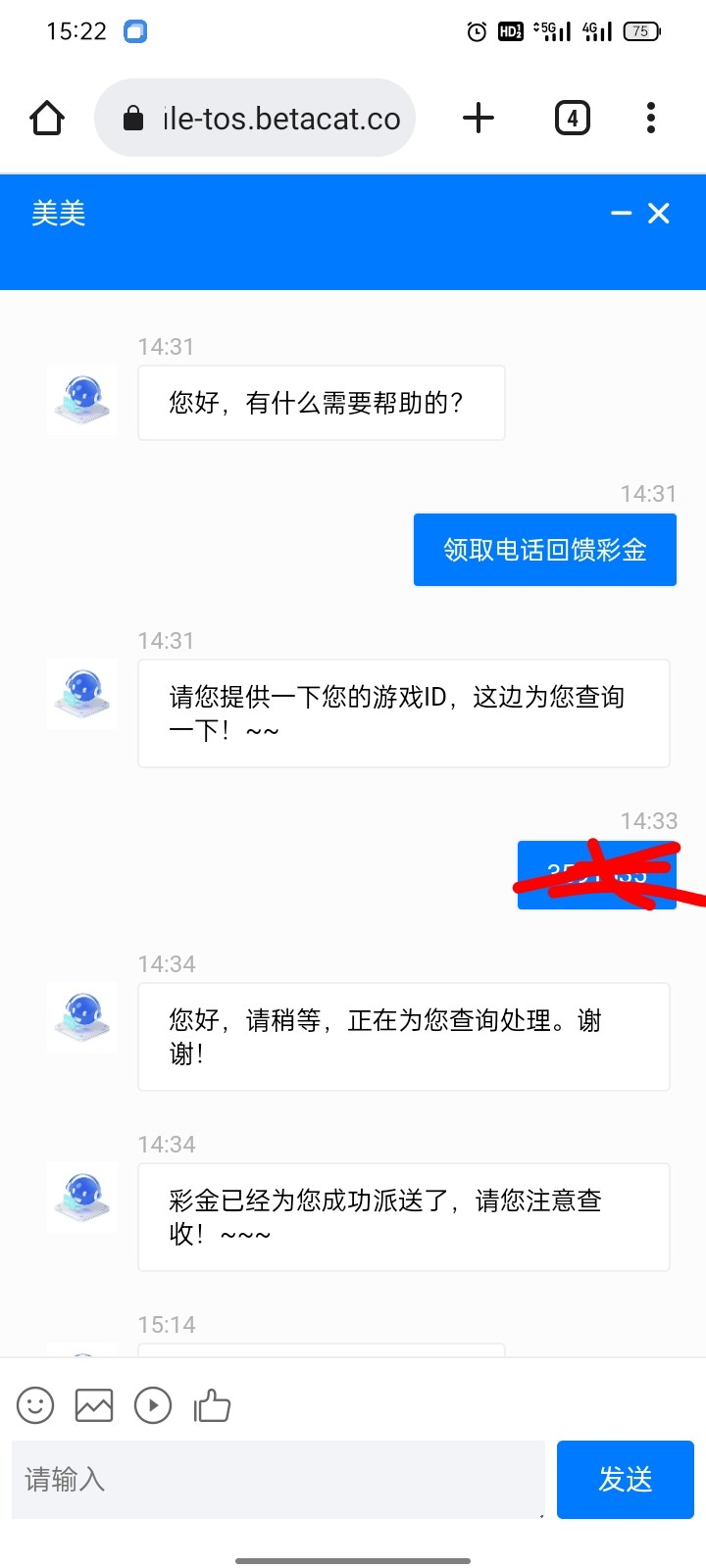Go to the browser home page

click(x=47, y=119)
